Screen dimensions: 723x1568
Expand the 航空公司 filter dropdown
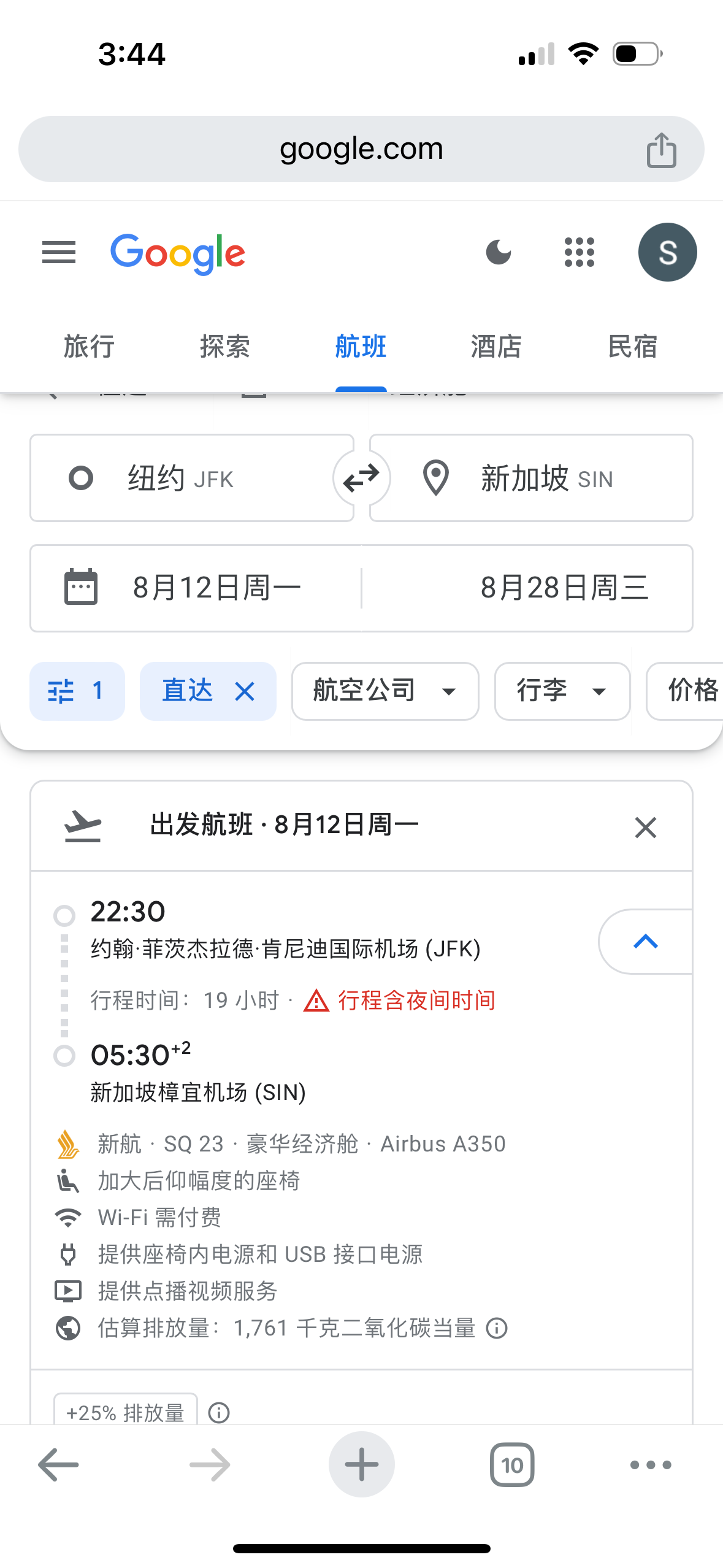(385, 691)
